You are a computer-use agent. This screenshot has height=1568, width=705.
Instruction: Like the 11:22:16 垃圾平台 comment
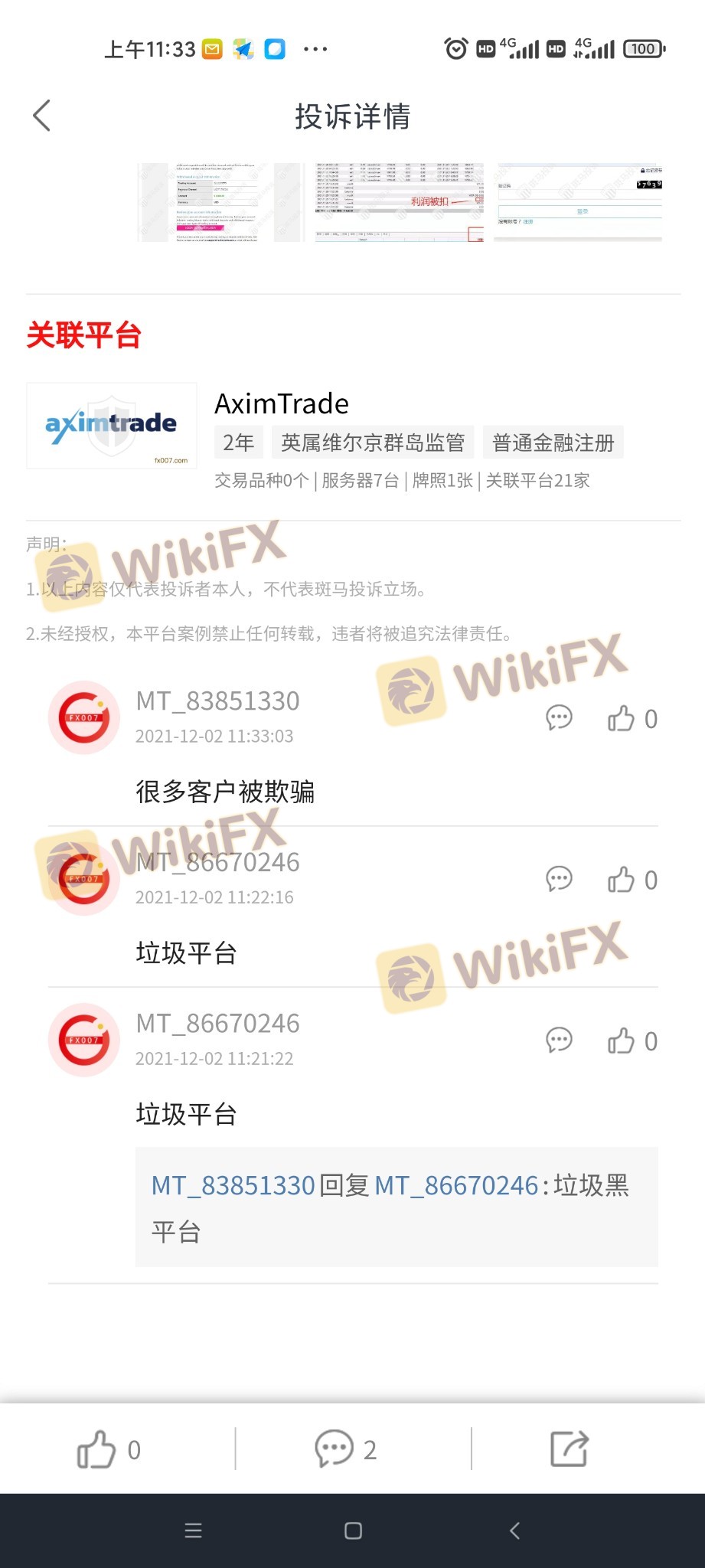click(x=622, y=880)
